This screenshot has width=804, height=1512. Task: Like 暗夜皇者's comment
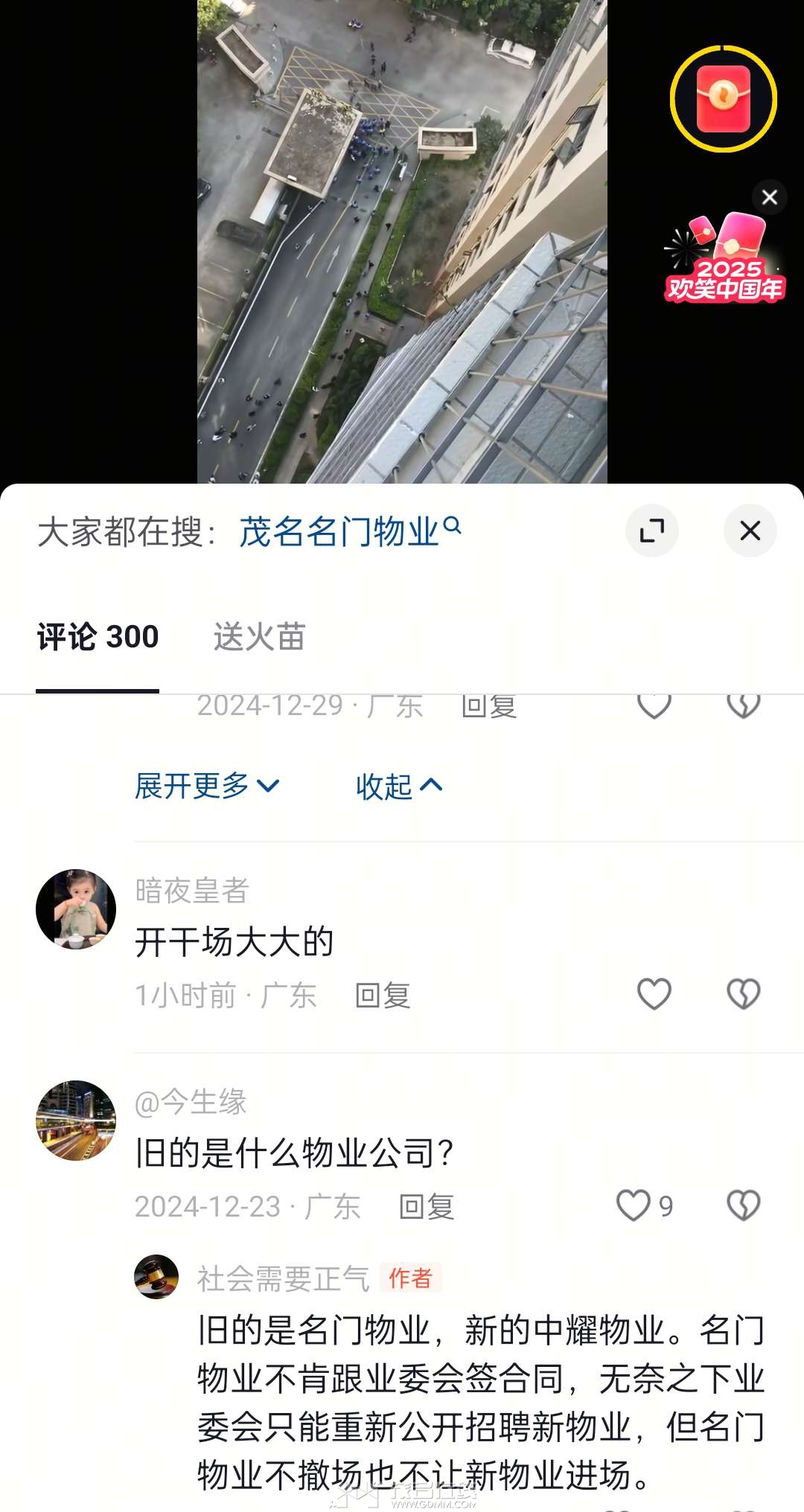654,994
